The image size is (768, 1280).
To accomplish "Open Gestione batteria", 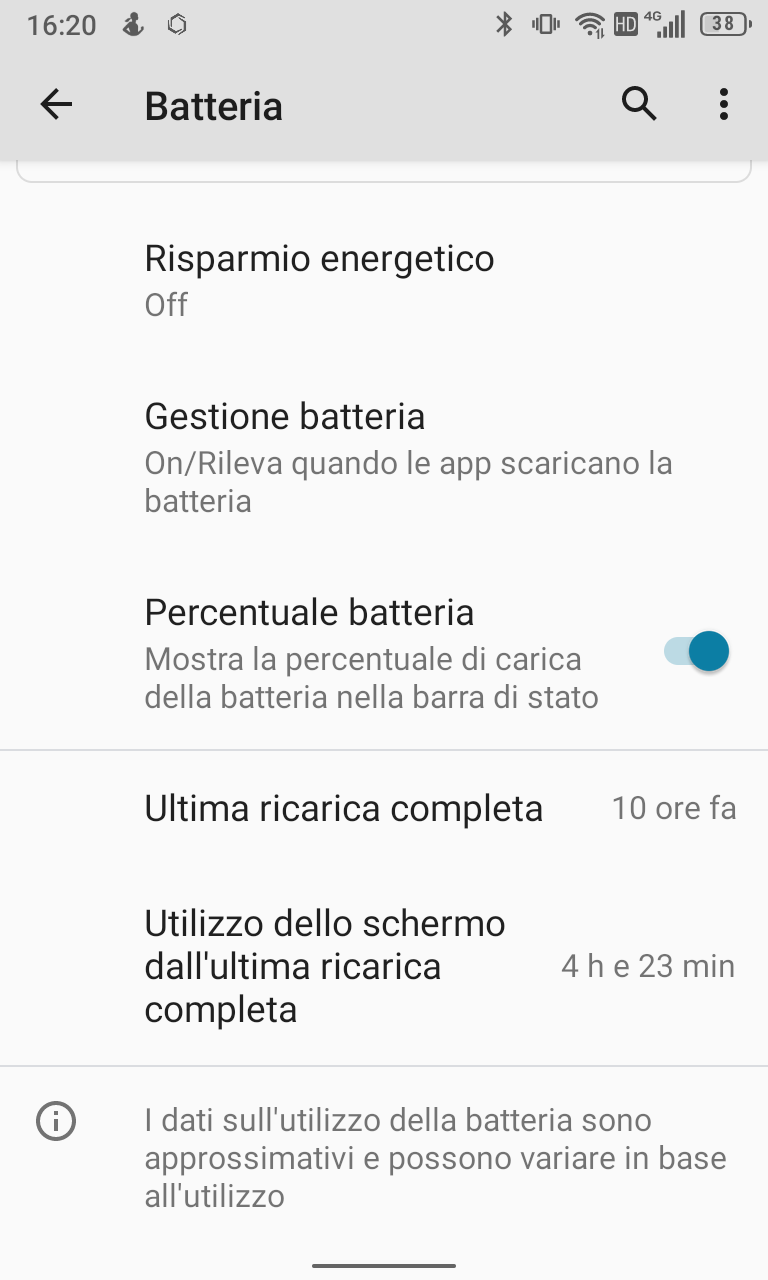I will [x=384, y=457].
